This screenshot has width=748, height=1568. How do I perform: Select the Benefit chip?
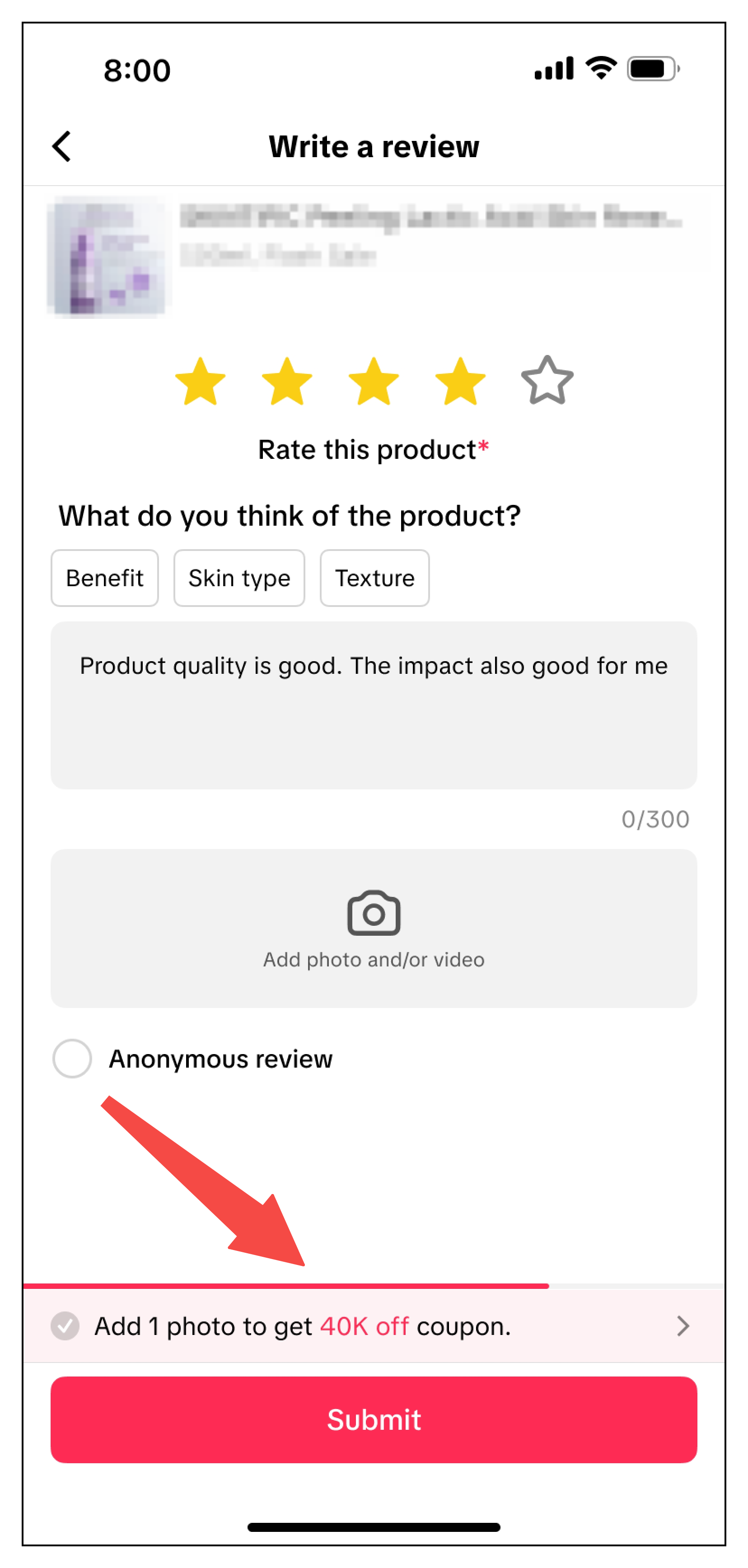(105, 578)
